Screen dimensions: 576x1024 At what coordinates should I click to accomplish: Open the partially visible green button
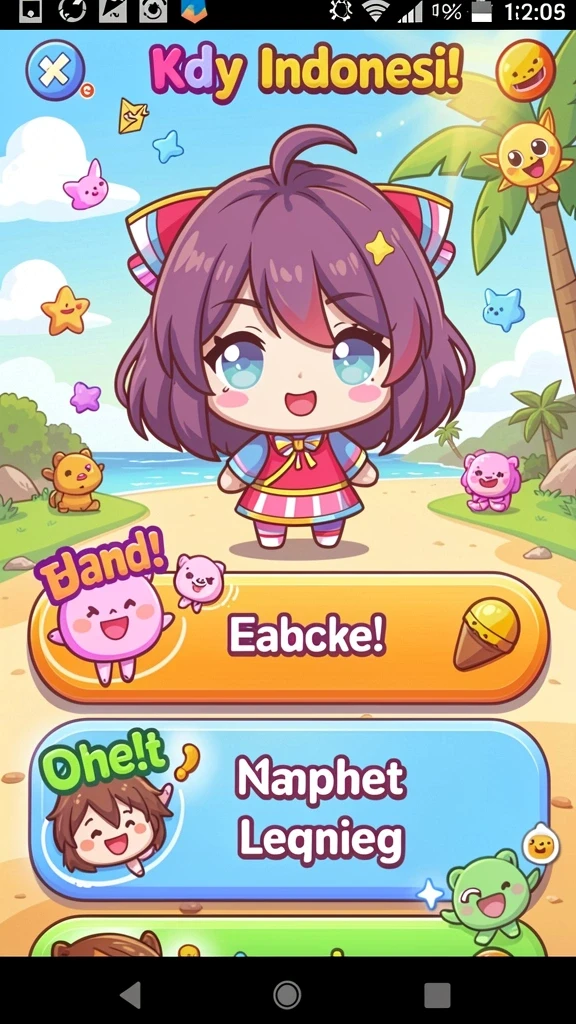287,936
